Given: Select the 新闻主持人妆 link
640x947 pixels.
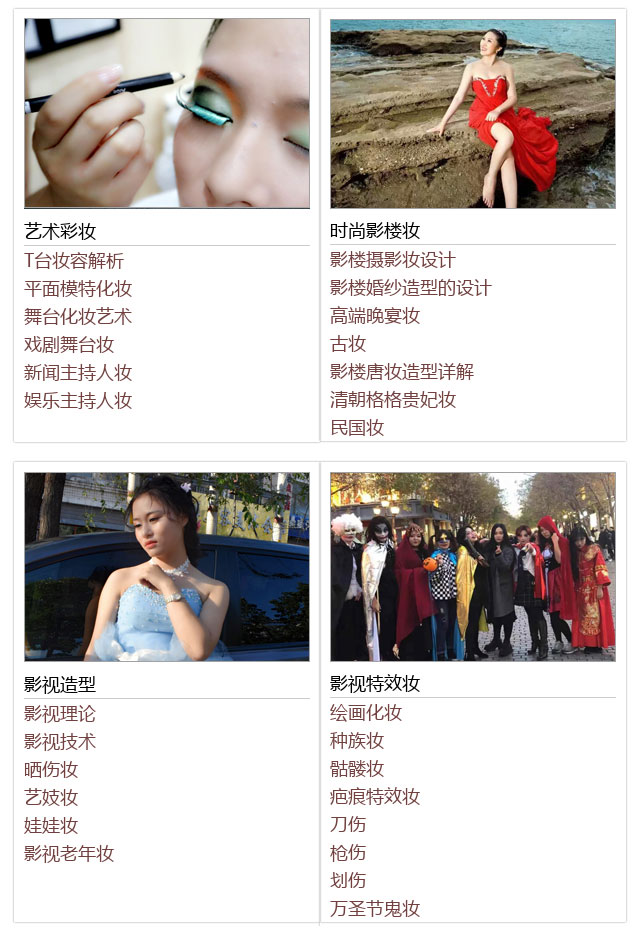Looking at the screenshot, I should pyautogui.click(x=78, y=373).
